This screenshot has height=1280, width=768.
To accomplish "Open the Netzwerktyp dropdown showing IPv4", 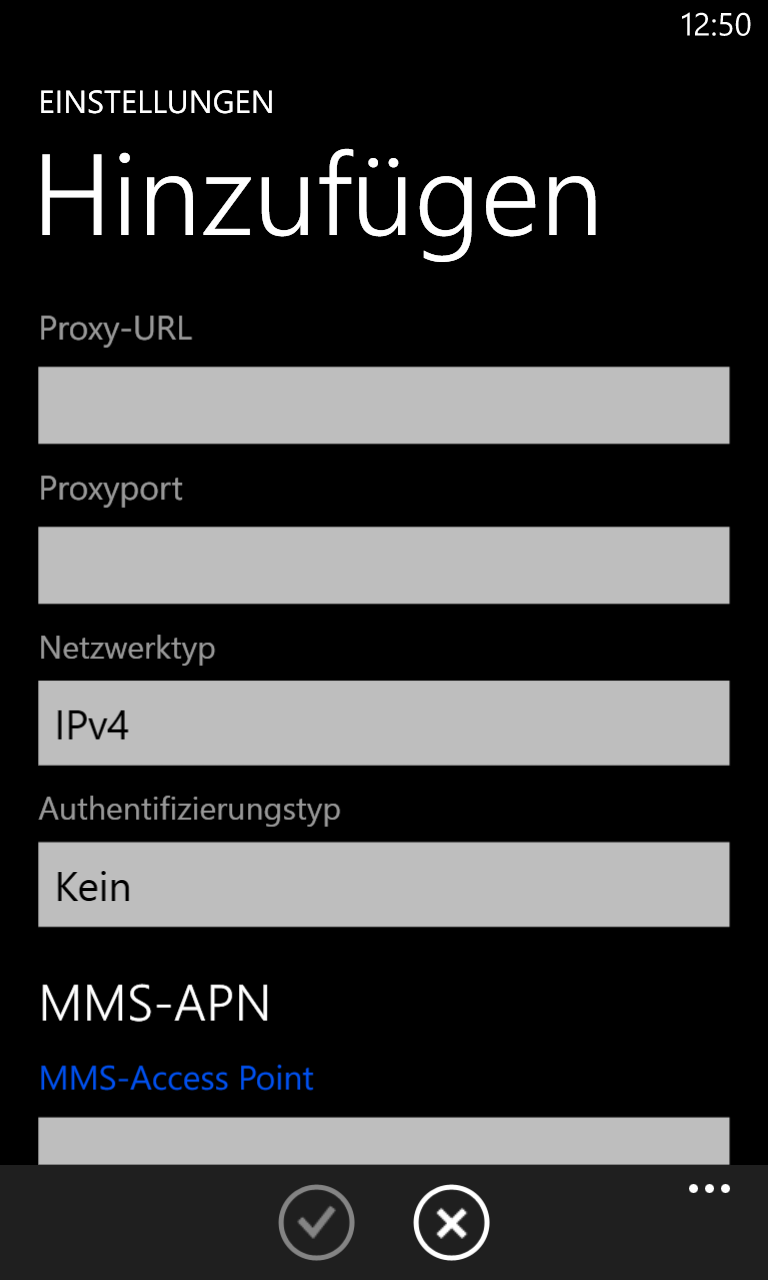I will tap(383, 723).
